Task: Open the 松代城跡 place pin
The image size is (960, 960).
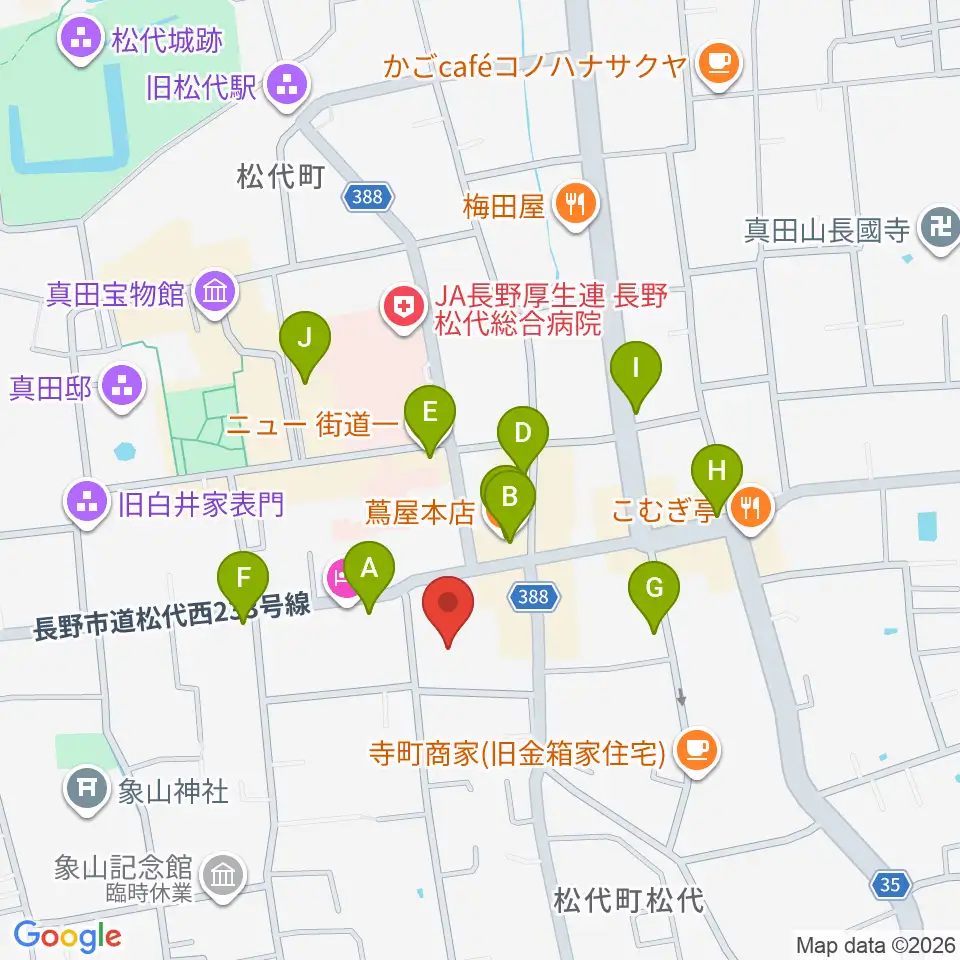Action: 81,40
